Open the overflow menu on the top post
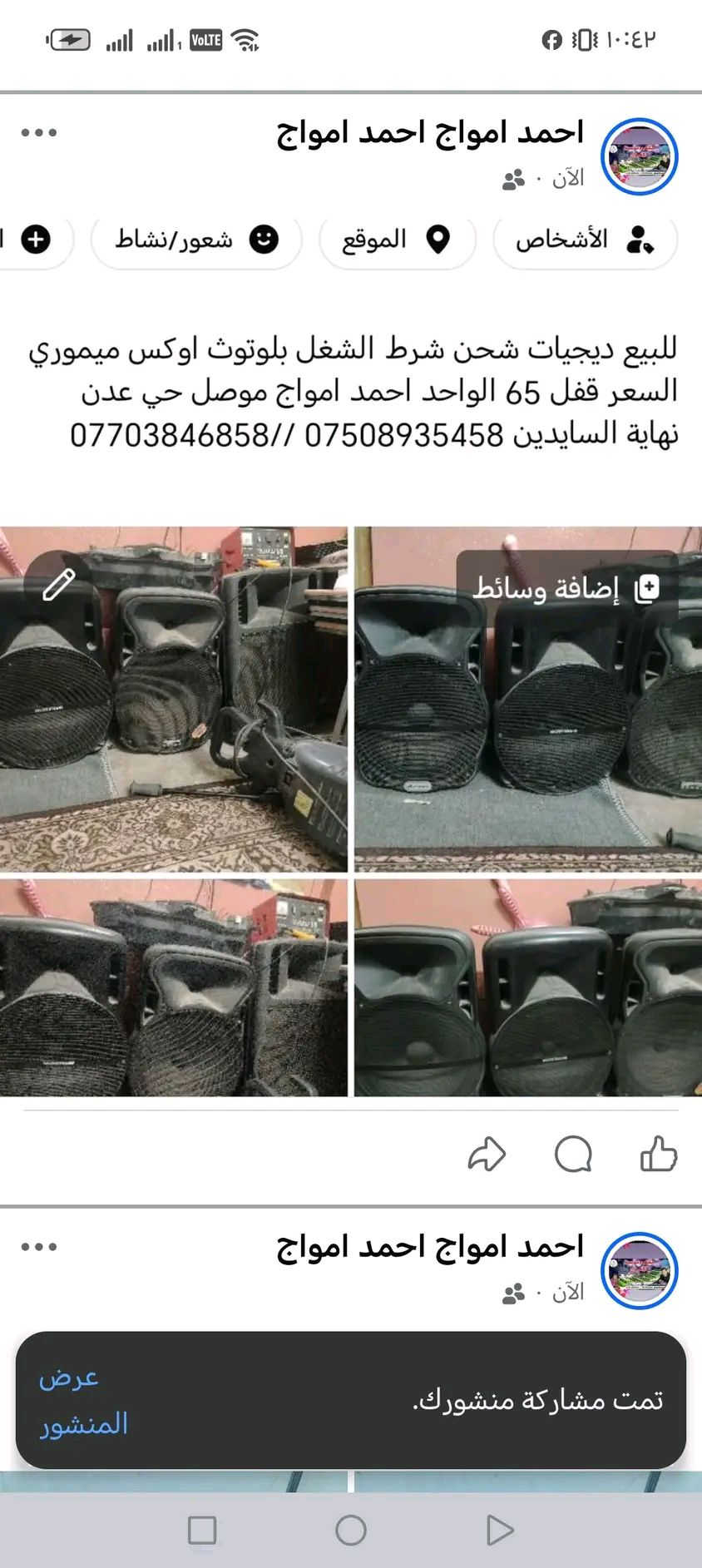Viewport: 702px width, 1568px height. click(x=39, y=133)
